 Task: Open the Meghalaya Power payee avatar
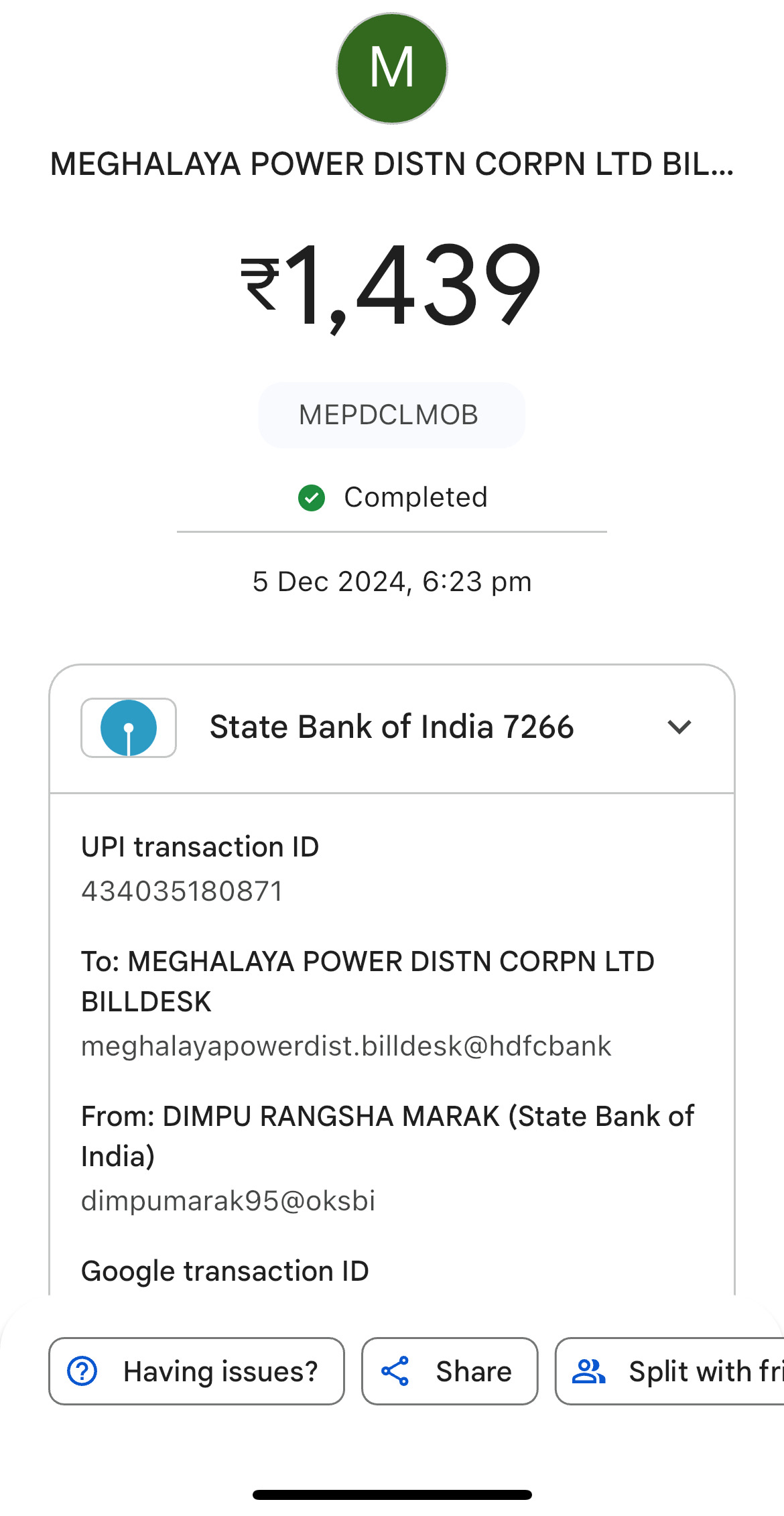point(392,68)
